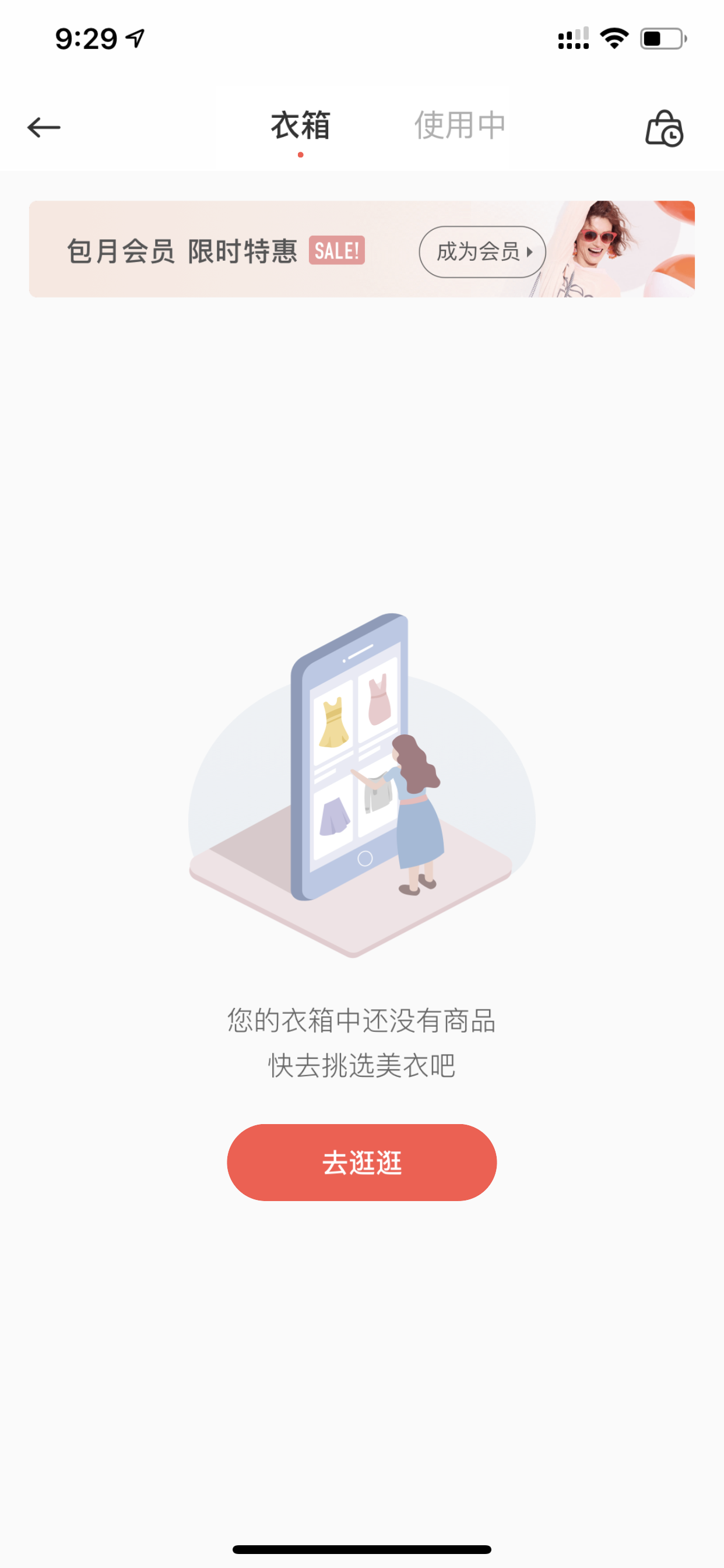The width and height of the screenshot is (724, 1568).
Task: Tap 去逛逛 to browse clothes
Action: point(362,1162)
